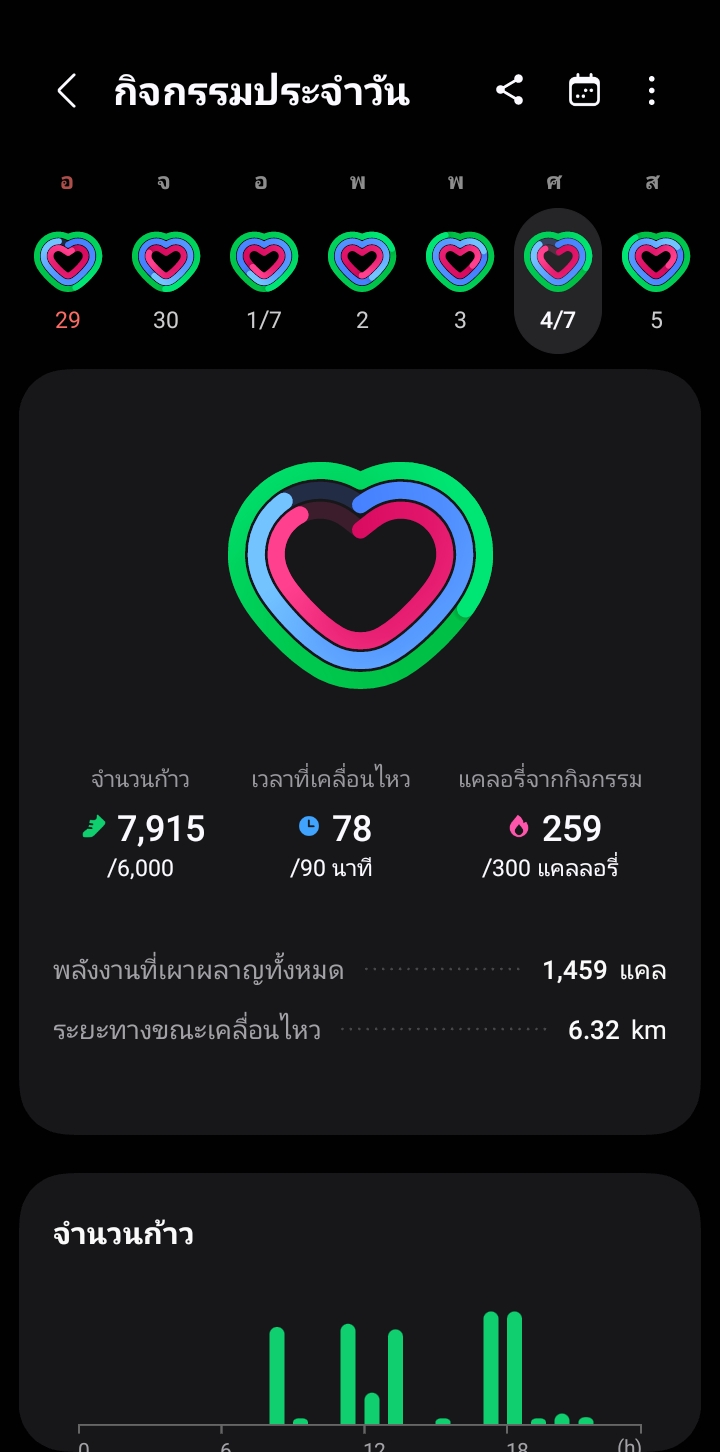Go back from the daily activity screen
This screenshot has height=1452, width=720.
point(67,92)
